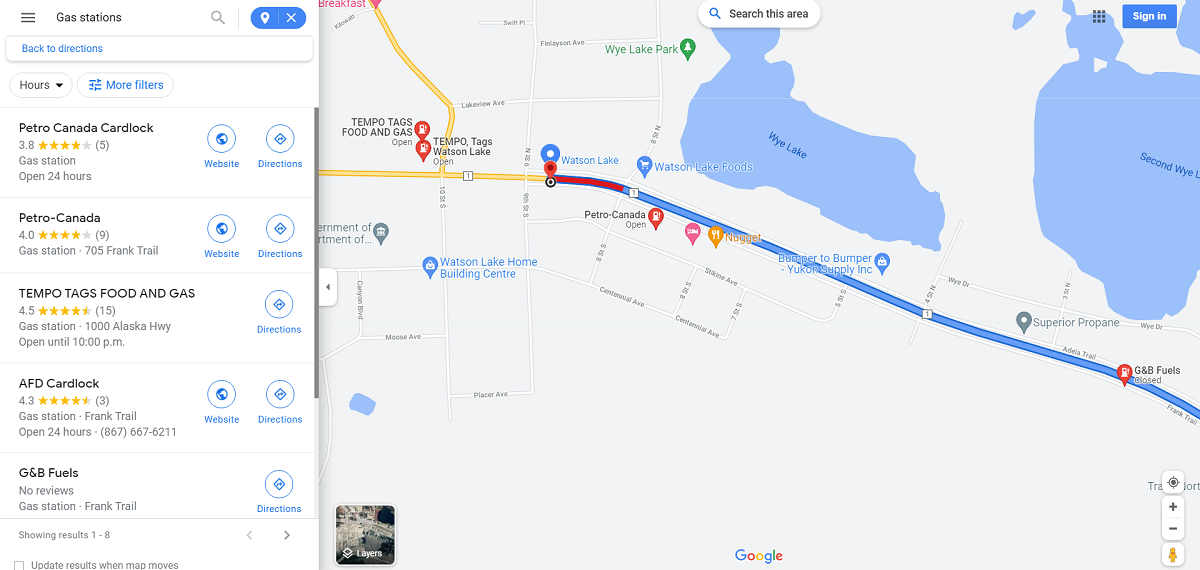
Task: Expand the Hours filter dropdown
Action: pos(41,85)
